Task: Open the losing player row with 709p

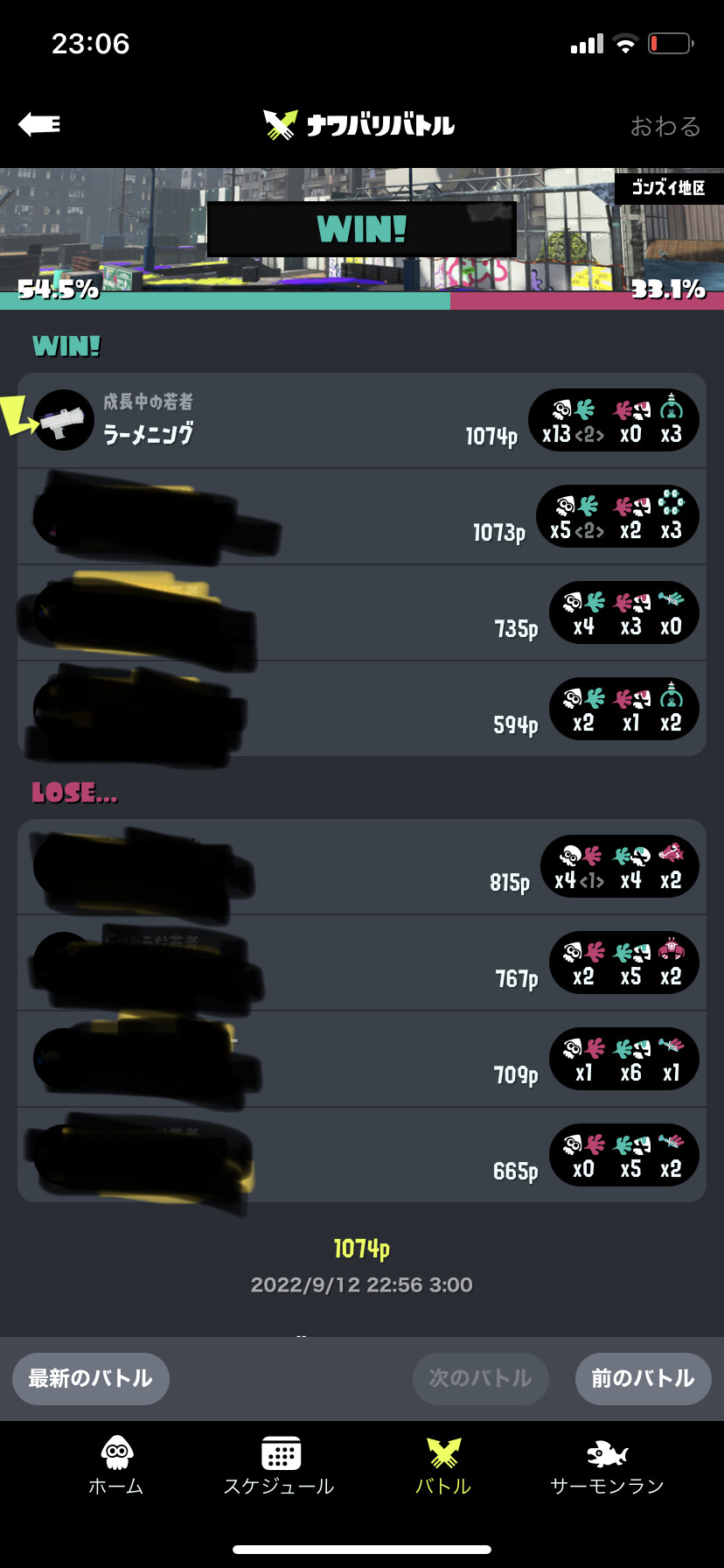Action: (x=362, y=1059)
